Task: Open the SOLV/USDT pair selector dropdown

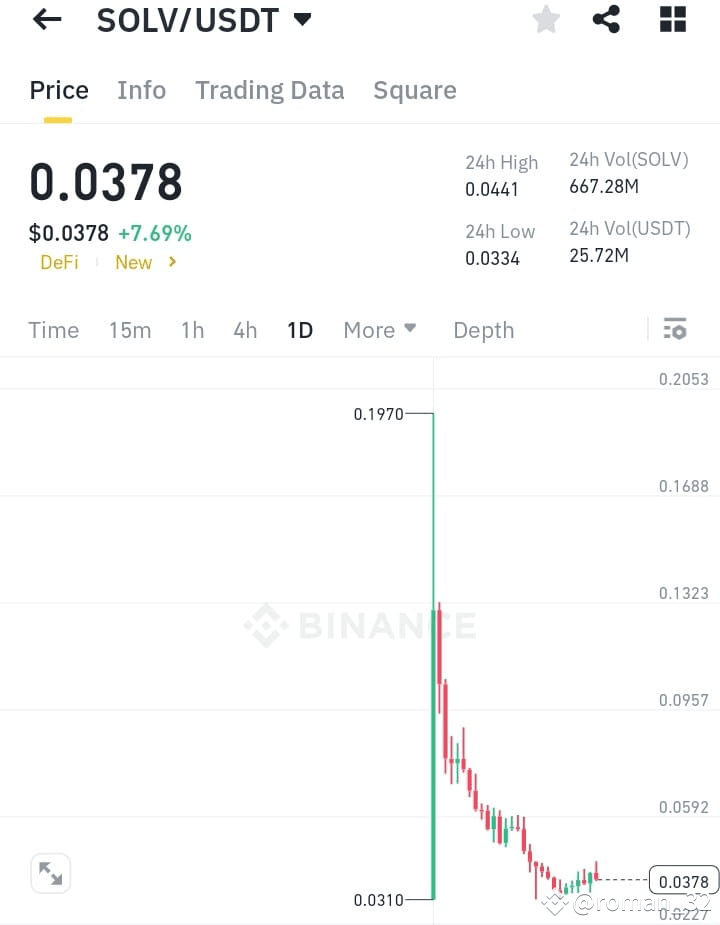Action: [301, 18]
